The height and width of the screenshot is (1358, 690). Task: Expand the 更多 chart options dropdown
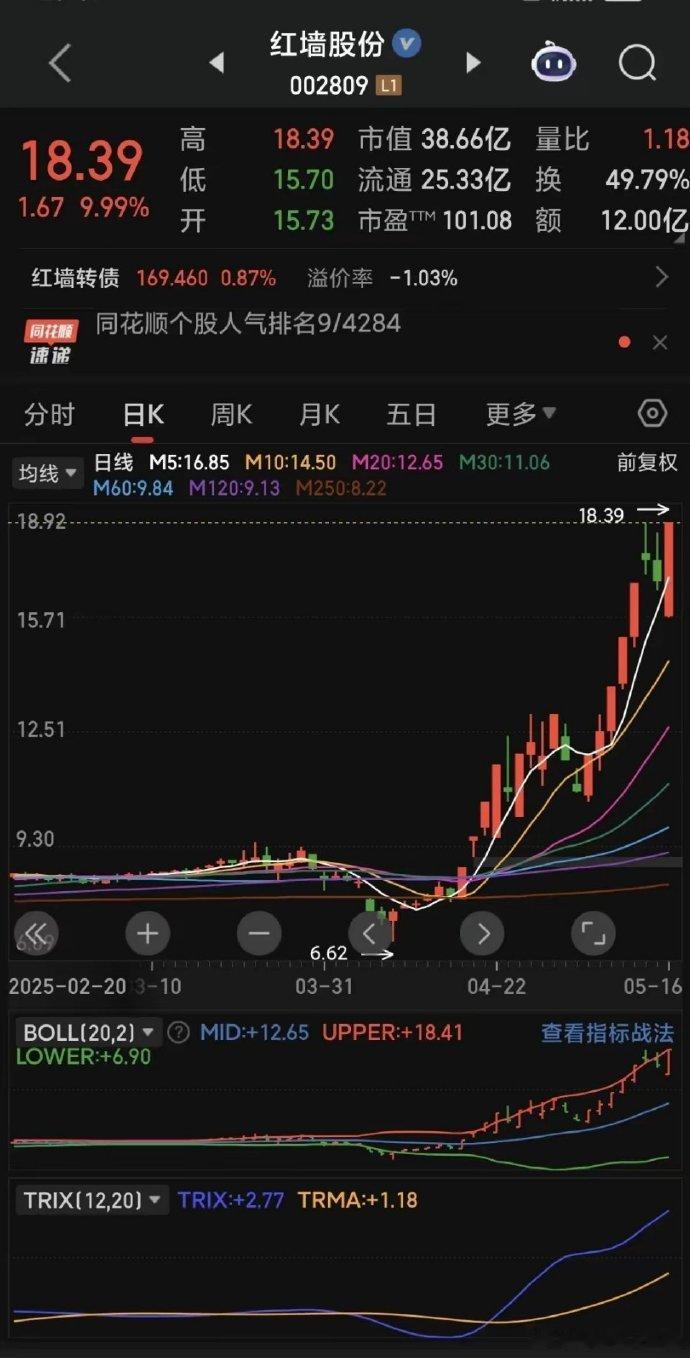click(521, 414)
